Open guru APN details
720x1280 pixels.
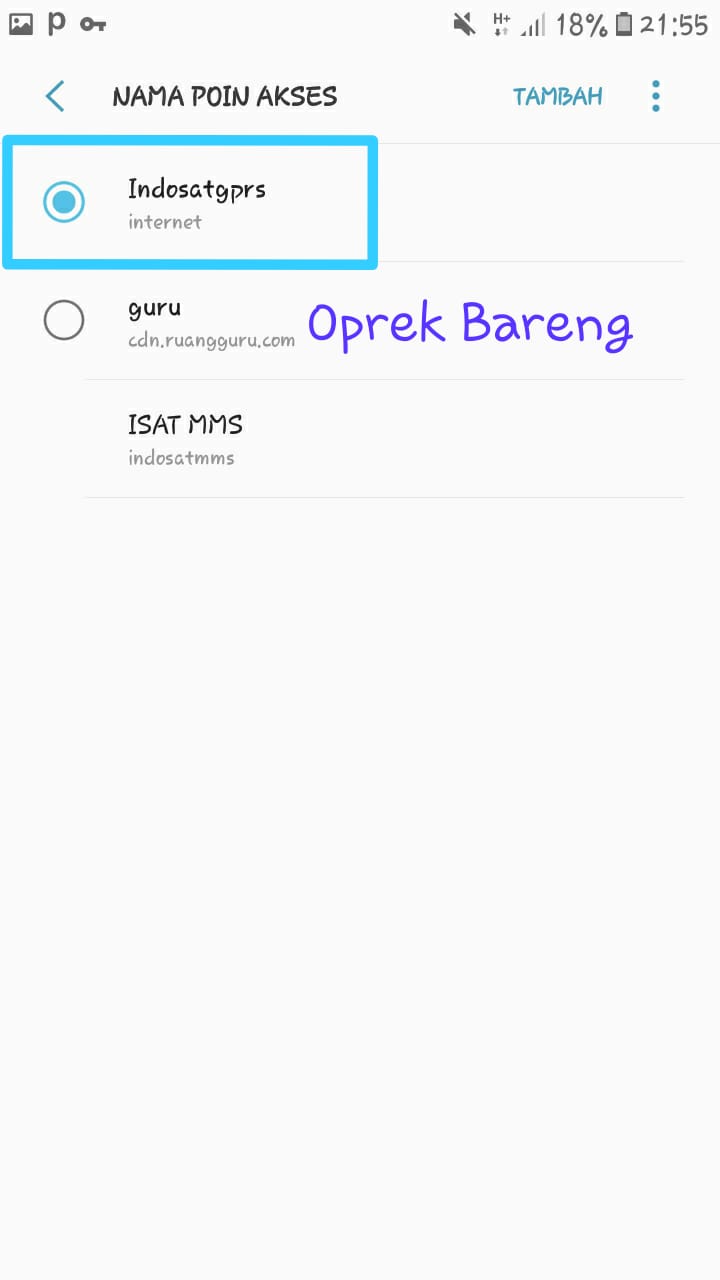210,321
